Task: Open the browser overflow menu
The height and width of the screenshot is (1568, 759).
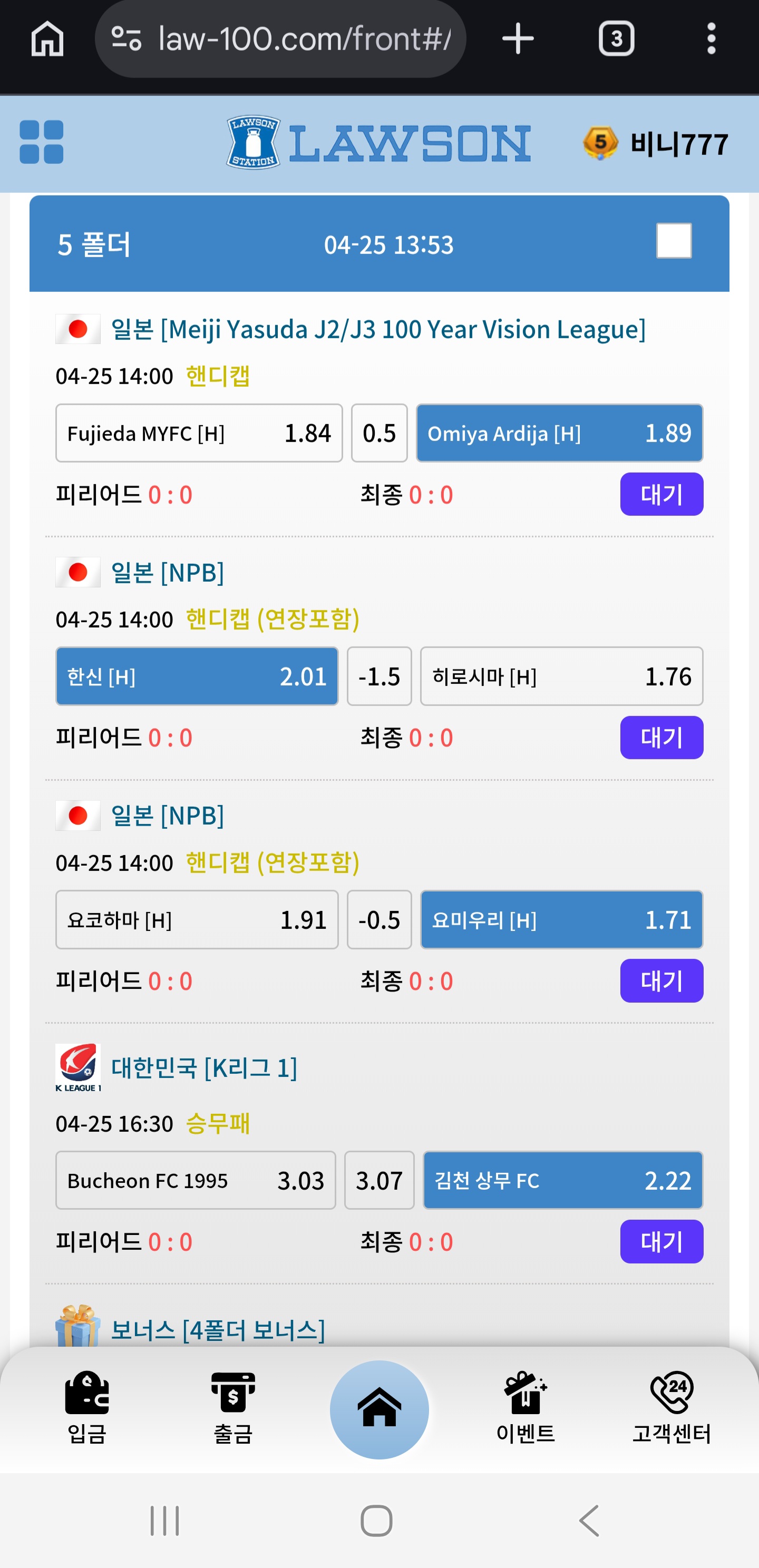Action: tap(711, 39)
